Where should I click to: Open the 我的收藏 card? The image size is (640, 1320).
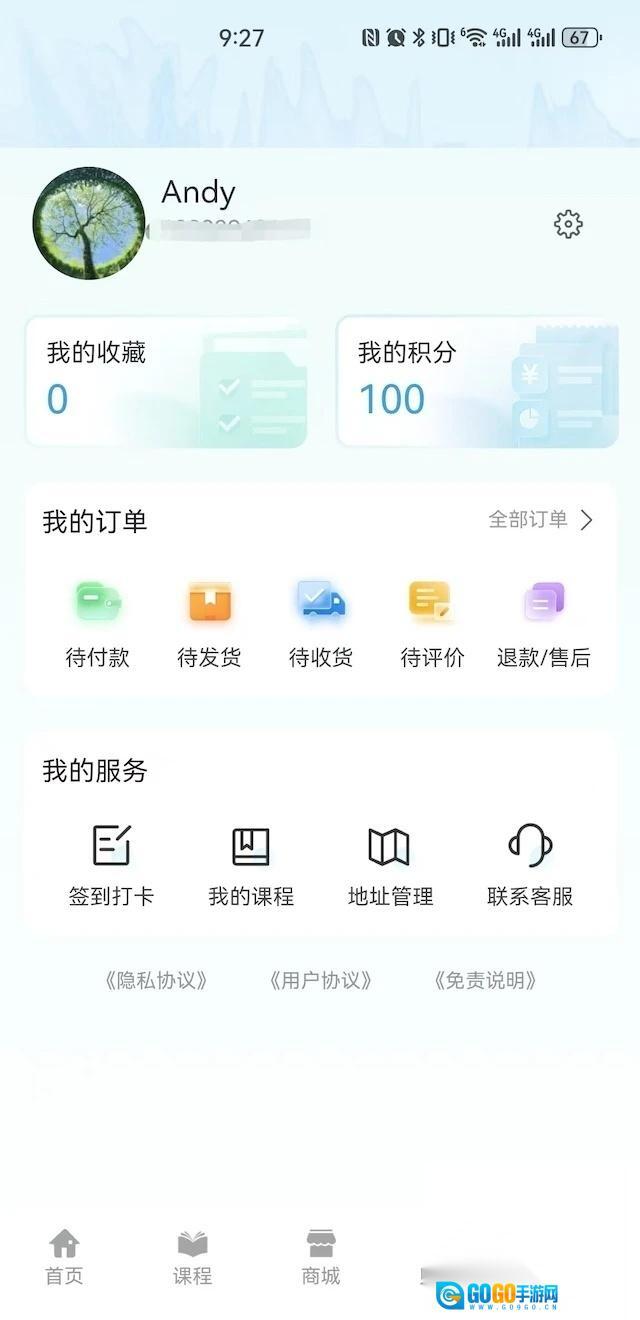point(166,382)
